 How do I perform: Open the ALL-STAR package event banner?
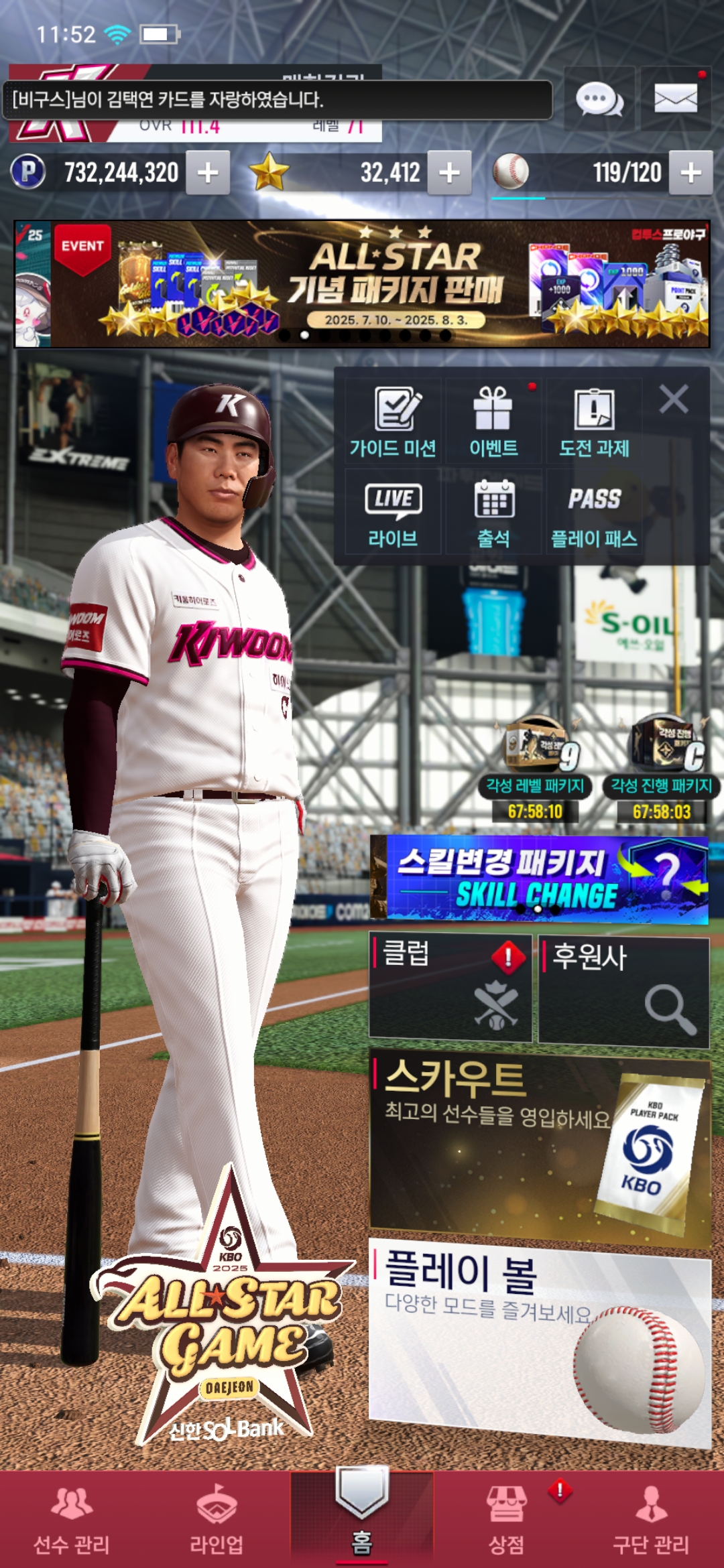pyautogui.click(x=362, y=284)
